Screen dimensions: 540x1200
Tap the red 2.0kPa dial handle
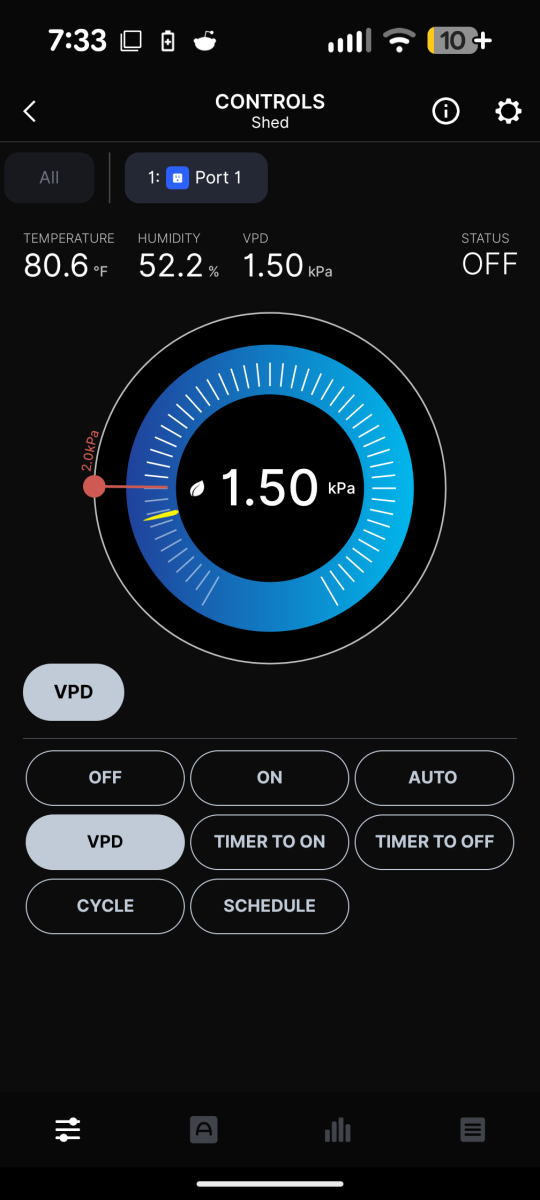pos(94,487)
